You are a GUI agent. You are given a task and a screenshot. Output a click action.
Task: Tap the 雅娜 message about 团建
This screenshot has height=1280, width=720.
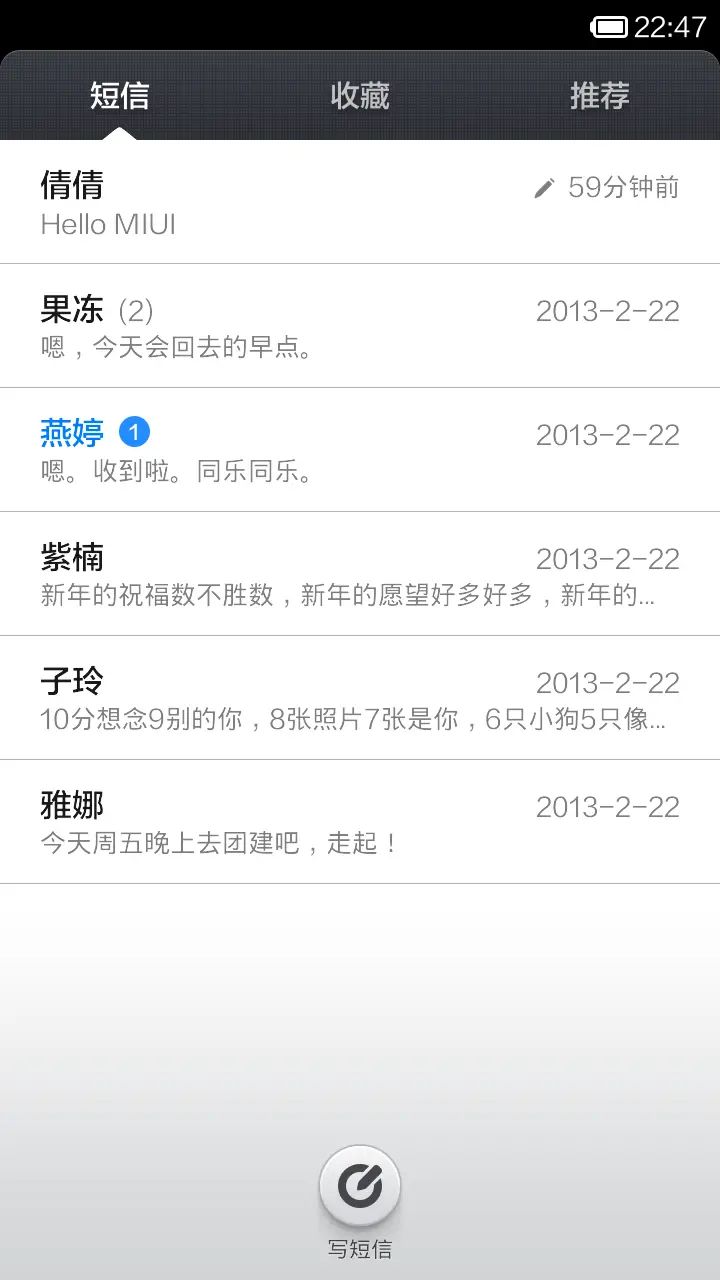[360, 821]
